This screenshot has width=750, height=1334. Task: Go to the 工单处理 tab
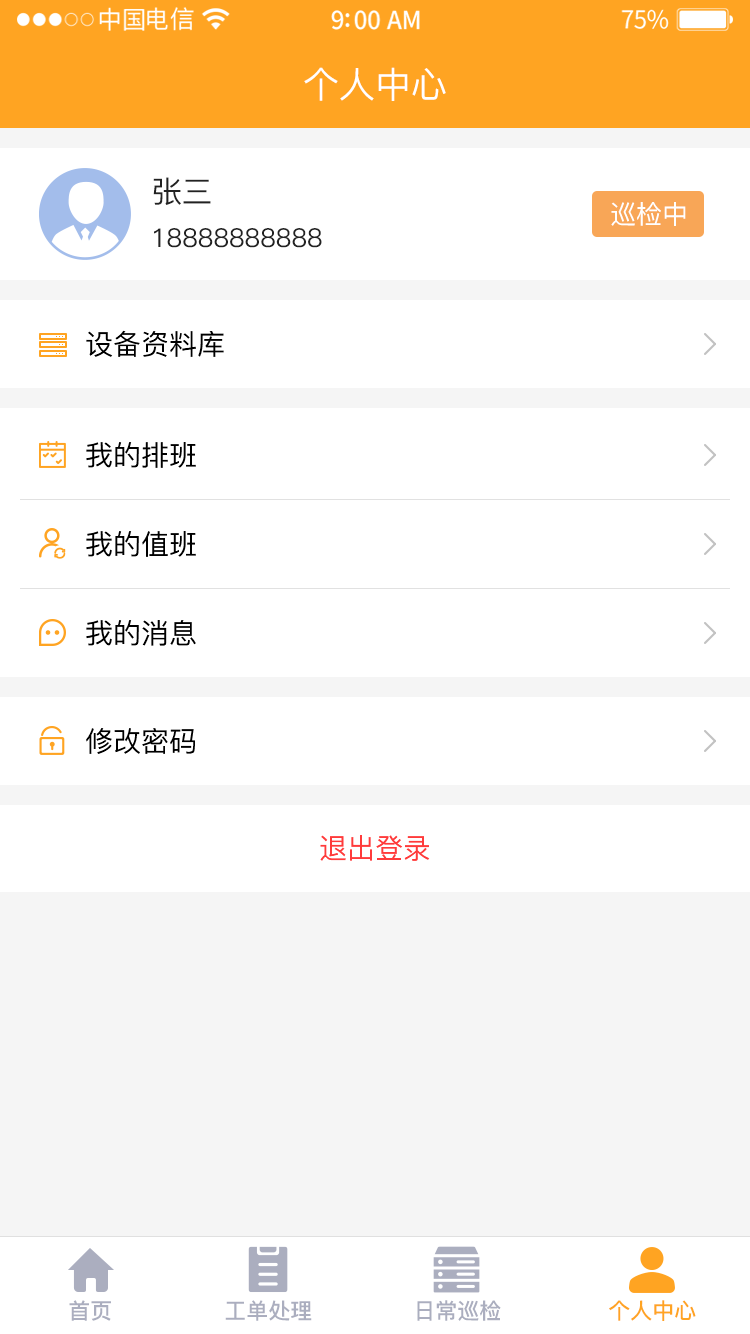[268, 1285]
